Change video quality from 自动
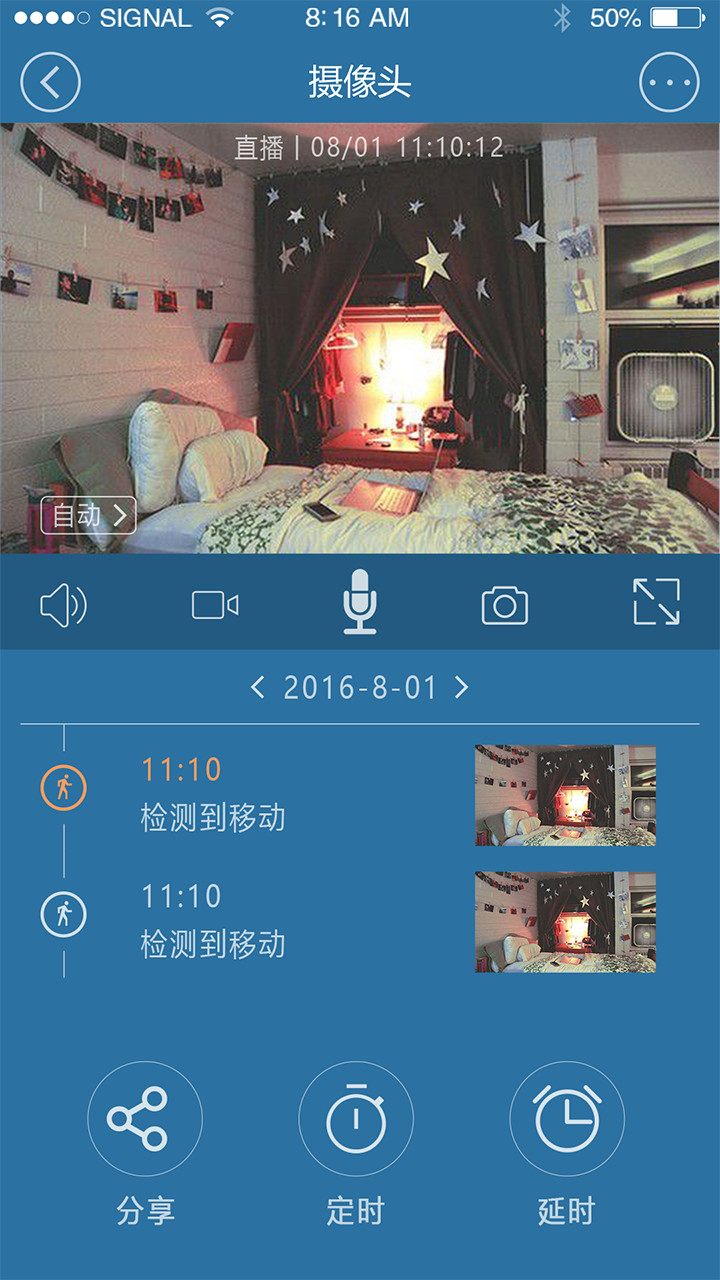The image size is (720, 1280). [88, 515]
